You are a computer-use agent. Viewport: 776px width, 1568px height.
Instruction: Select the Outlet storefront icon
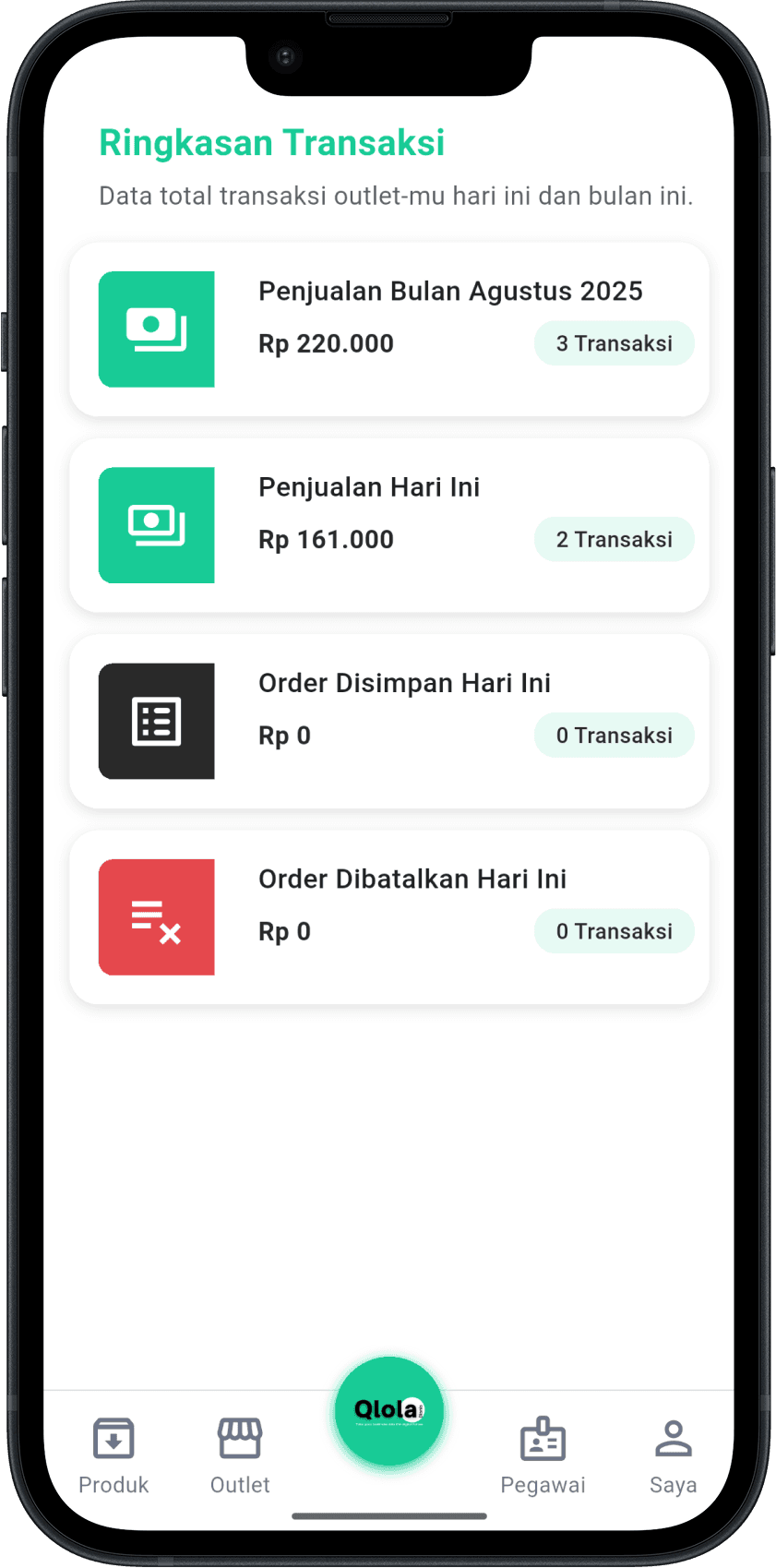pyautogui.click(x=239, y=1438)
